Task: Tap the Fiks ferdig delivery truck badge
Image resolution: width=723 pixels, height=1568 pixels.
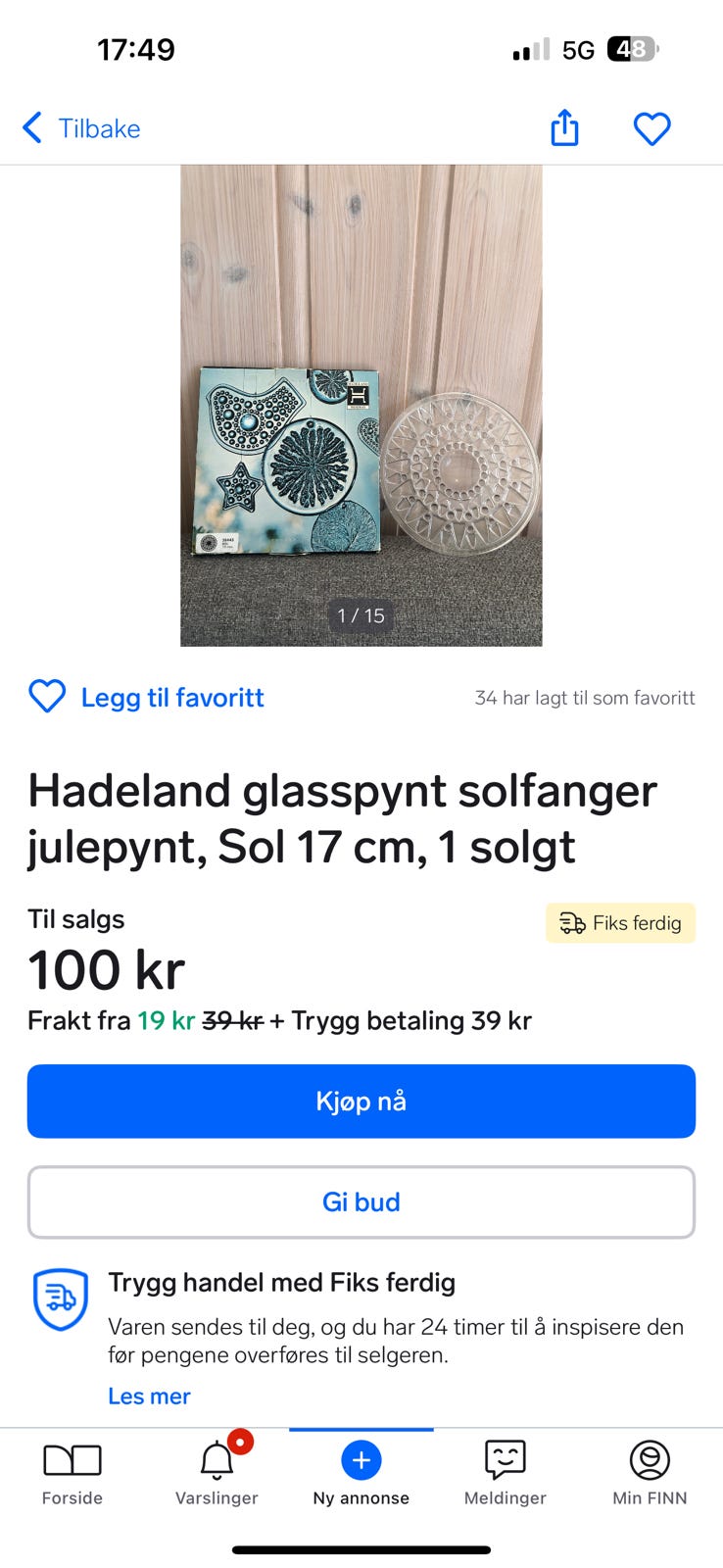Action: 620,922
